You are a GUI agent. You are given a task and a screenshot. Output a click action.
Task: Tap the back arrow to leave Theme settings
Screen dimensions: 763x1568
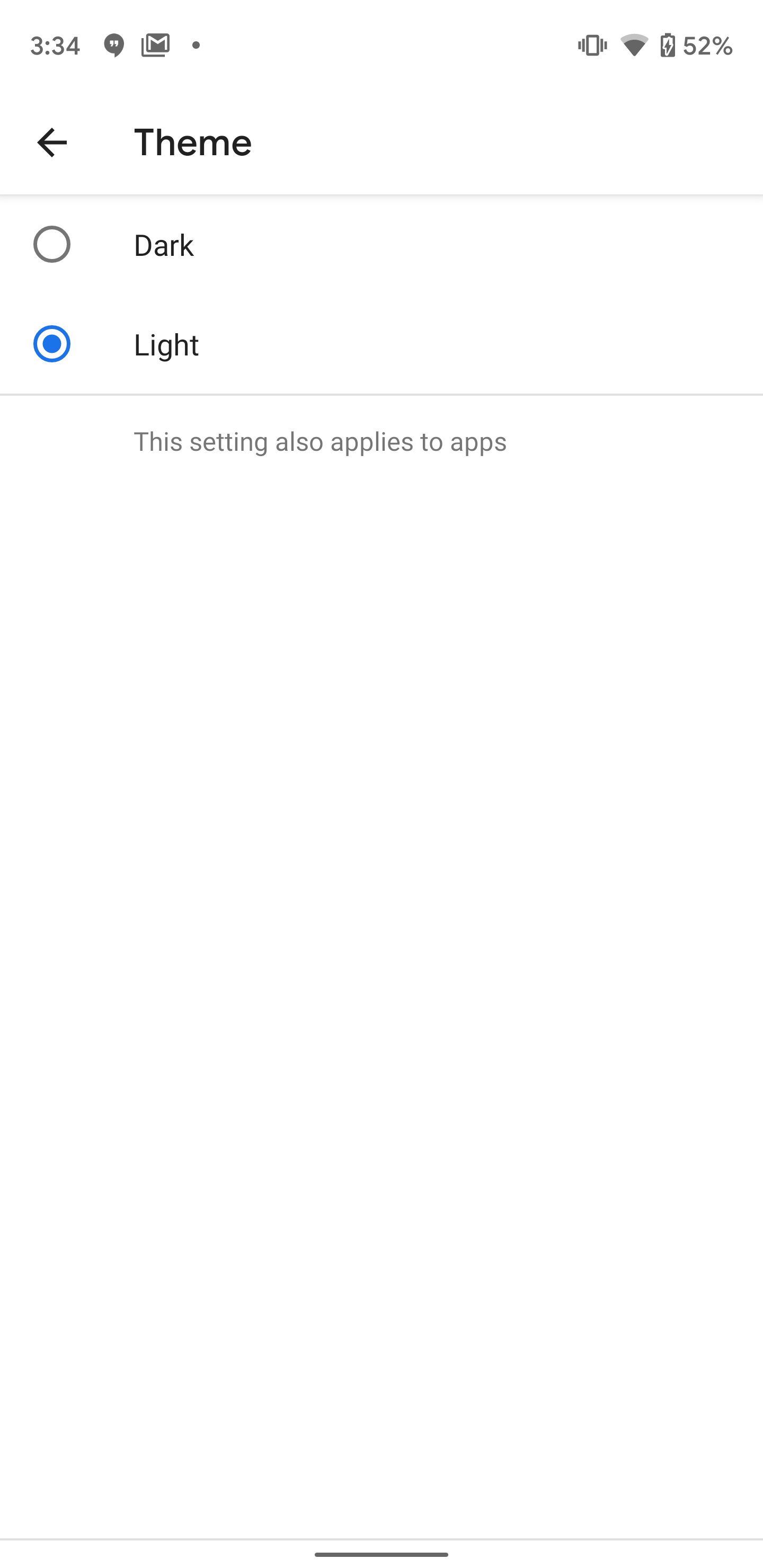[x=51, y=142]
